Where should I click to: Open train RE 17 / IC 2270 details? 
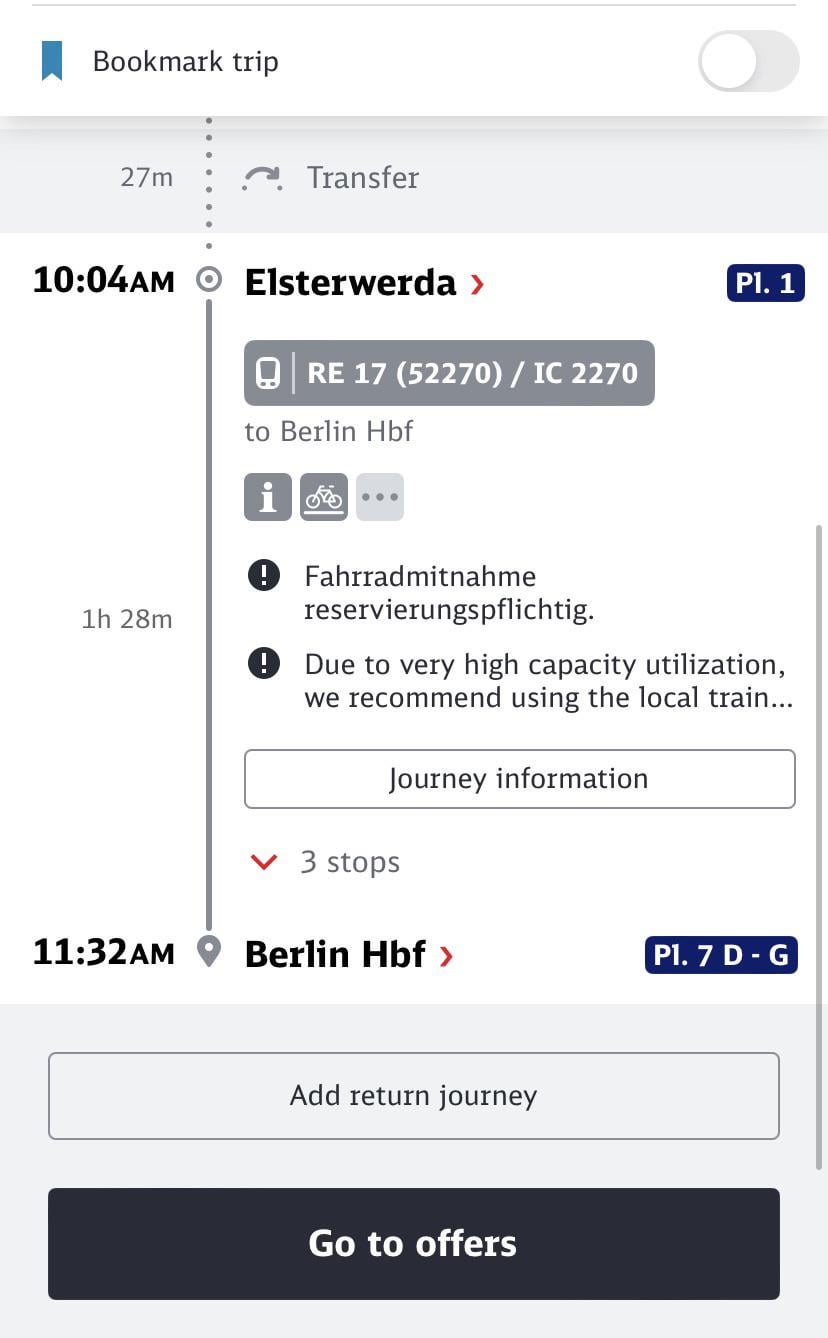449,373
